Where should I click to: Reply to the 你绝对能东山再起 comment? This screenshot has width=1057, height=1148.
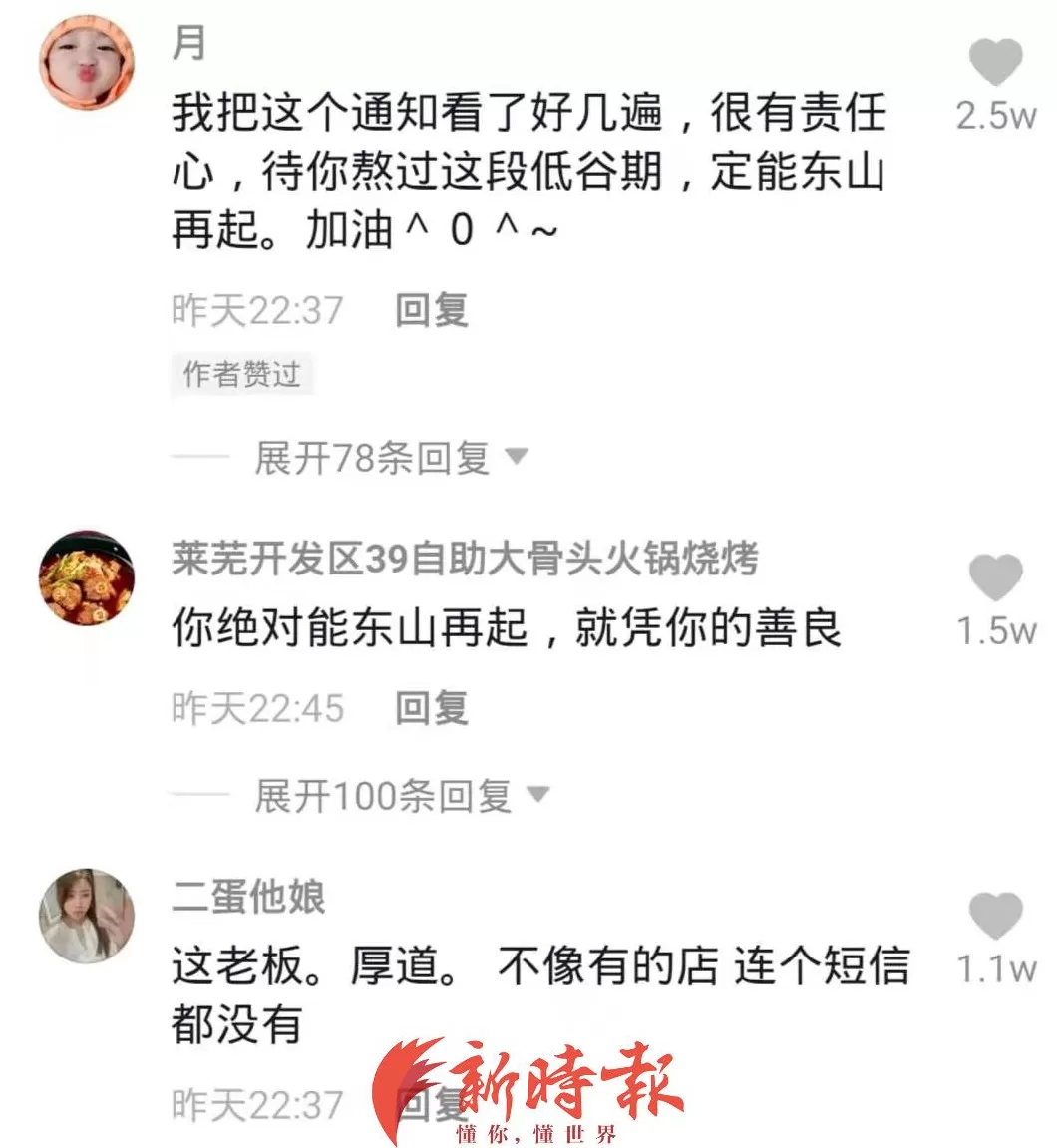coord(431,708)
